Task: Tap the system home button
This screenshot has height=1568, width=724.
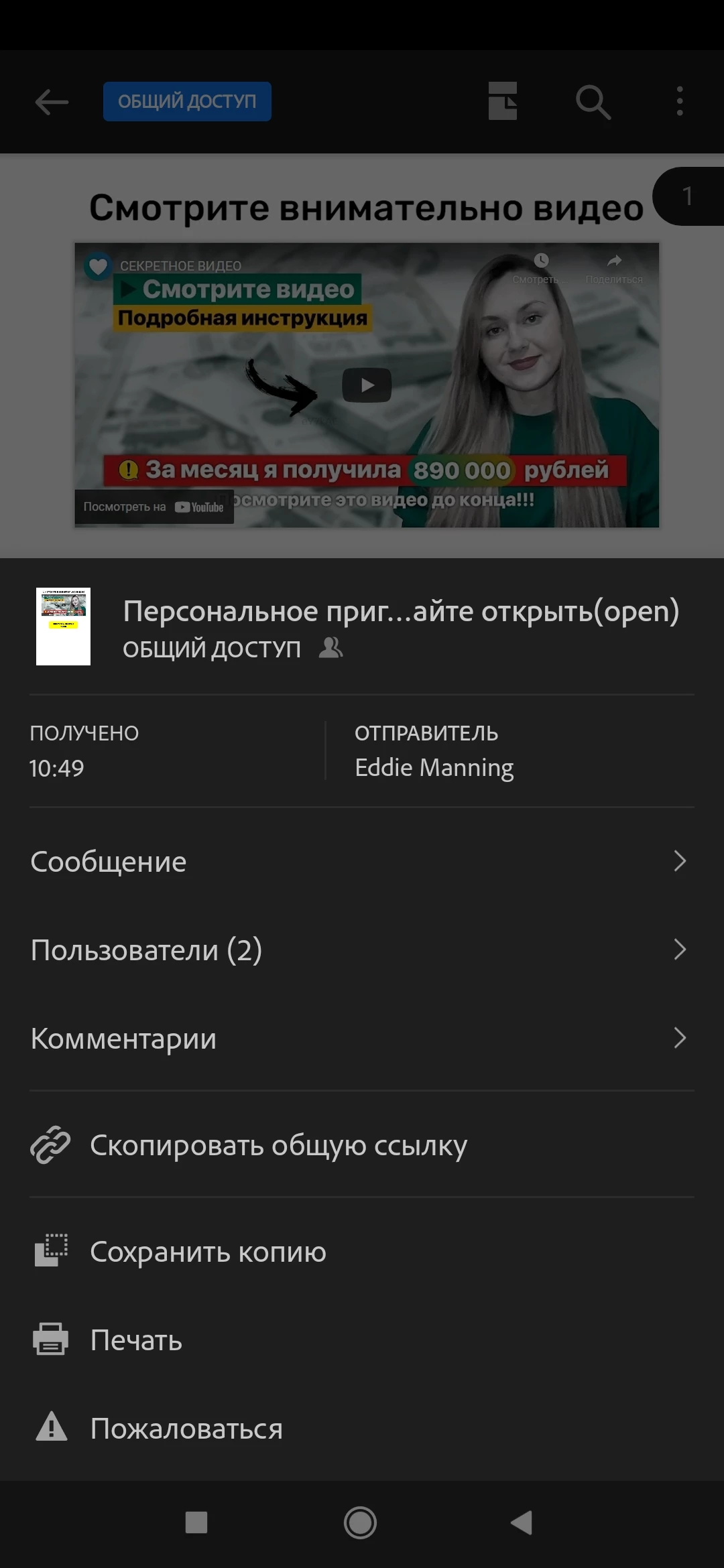Action: pos(360,1522)
